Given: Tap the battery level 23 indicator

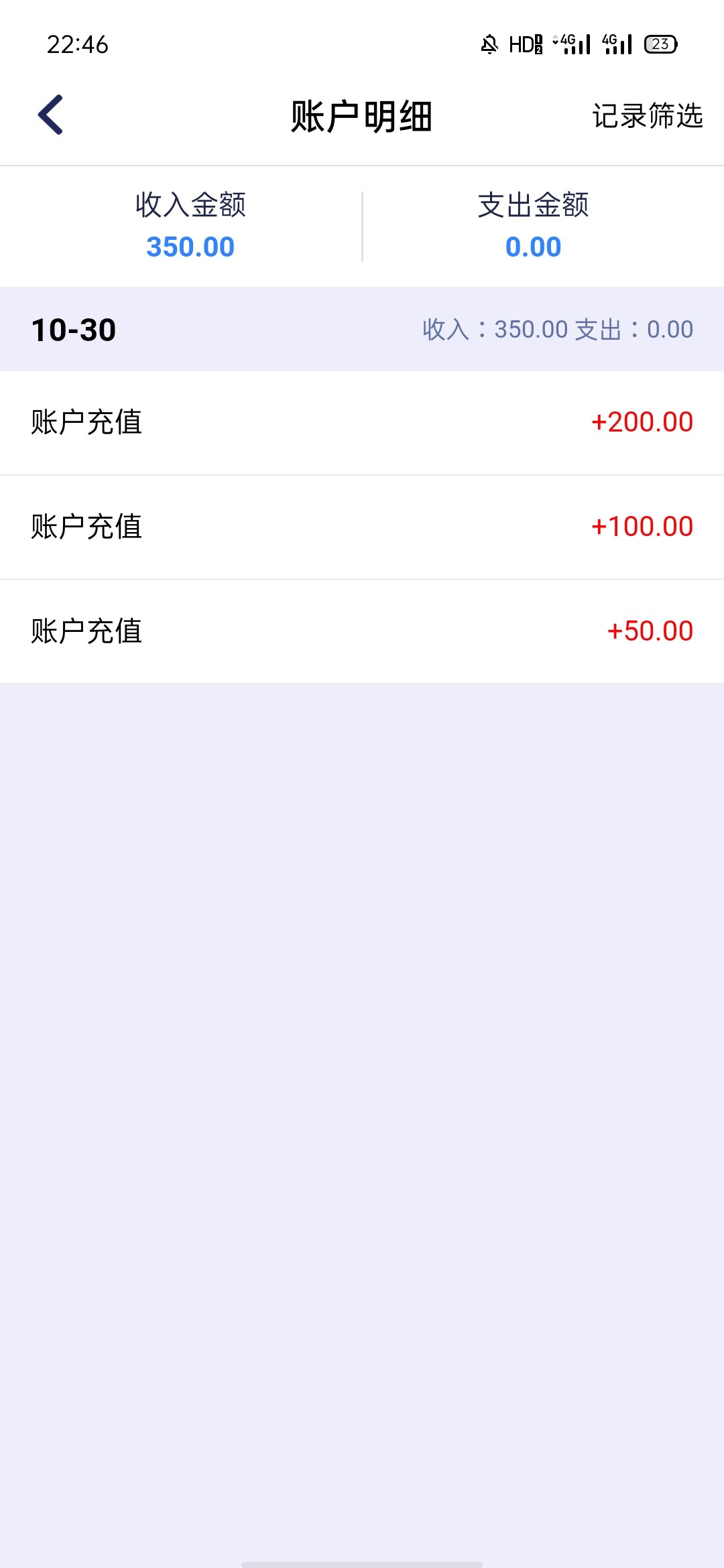Looking at the screenshot, I should click(x=661, y=44).
